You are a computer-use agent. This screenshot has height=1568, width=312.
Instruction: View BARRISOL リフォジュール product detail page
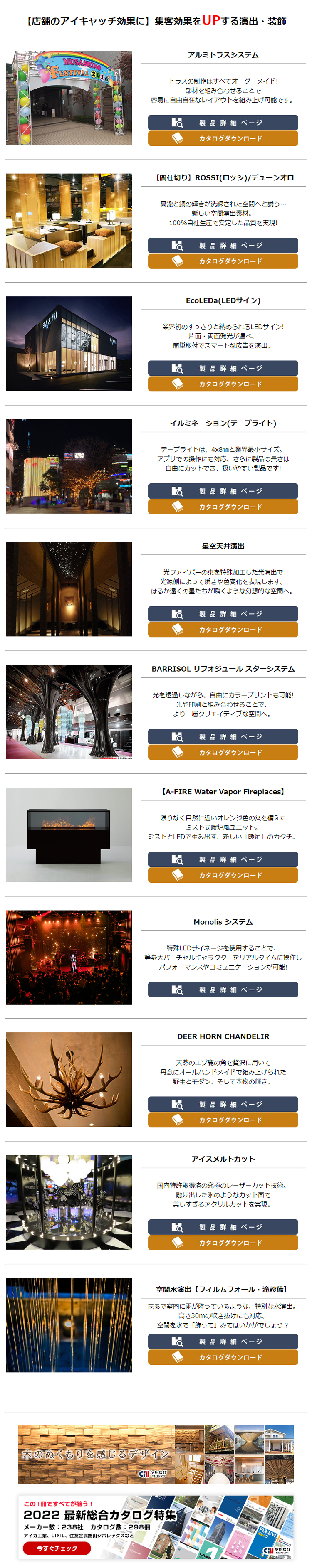tap(223, 736)
